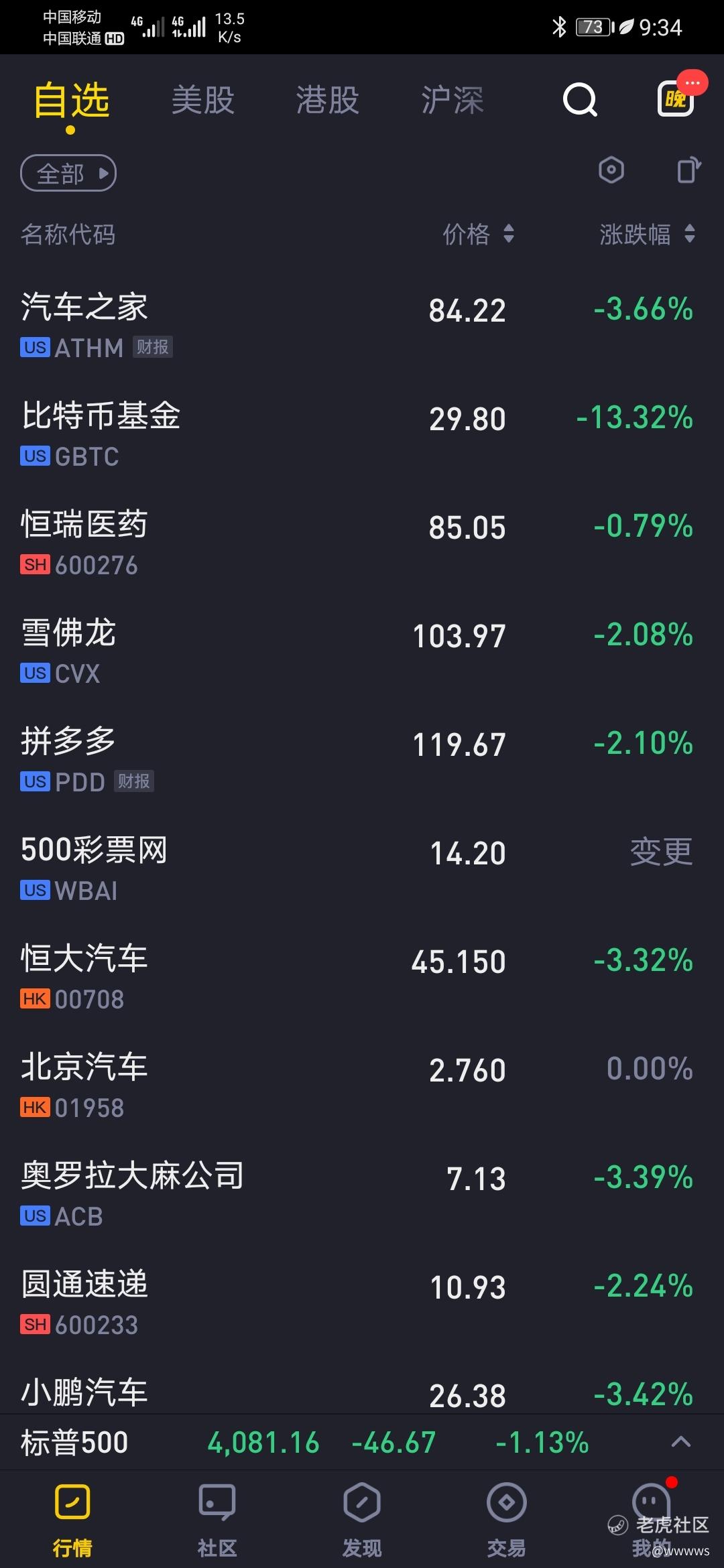Open watchlist settings hexagon icon
The height and width of the screenshot is (1568, 724).
click(x=611, y=170)
